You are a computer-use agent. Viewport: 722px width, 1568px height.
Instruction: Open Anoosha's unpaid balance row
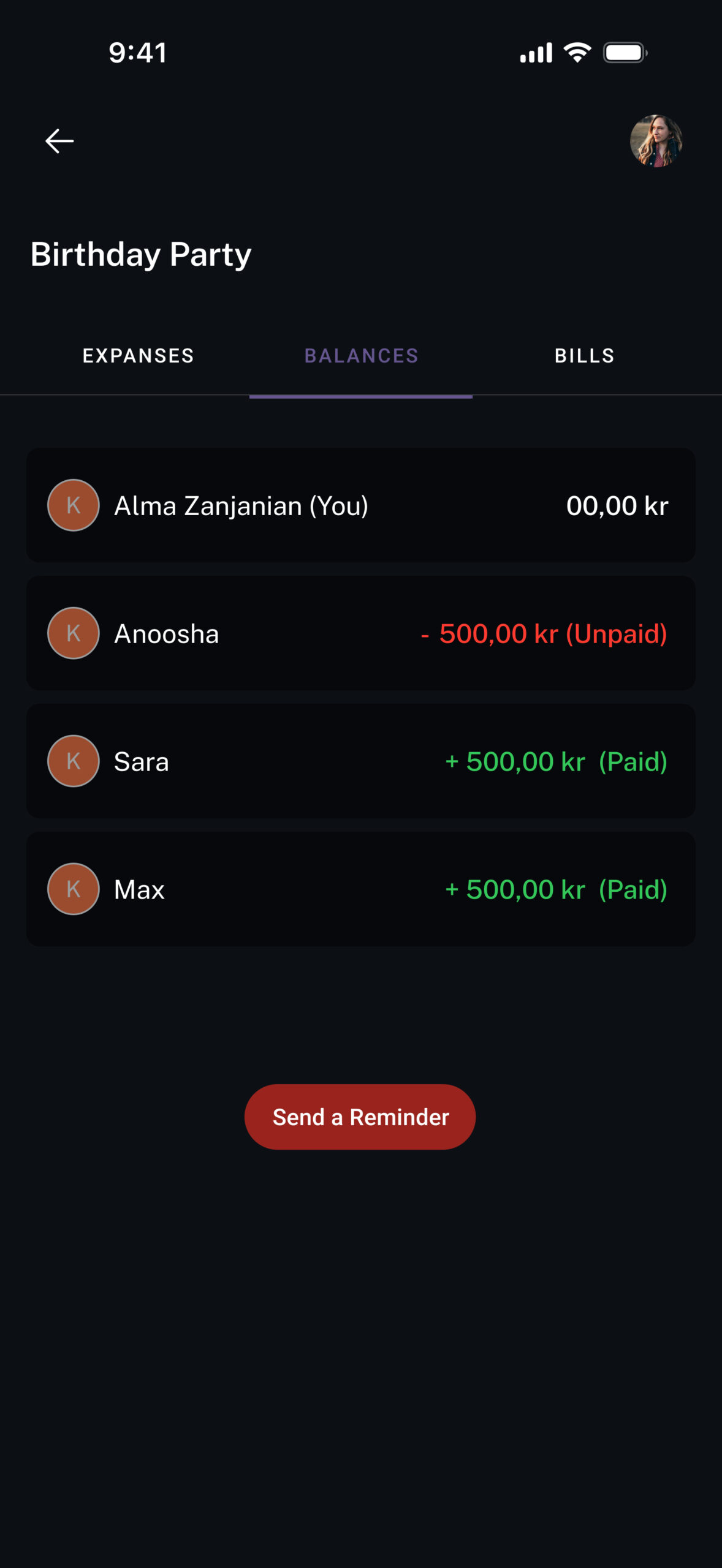(x=360, y=633)
